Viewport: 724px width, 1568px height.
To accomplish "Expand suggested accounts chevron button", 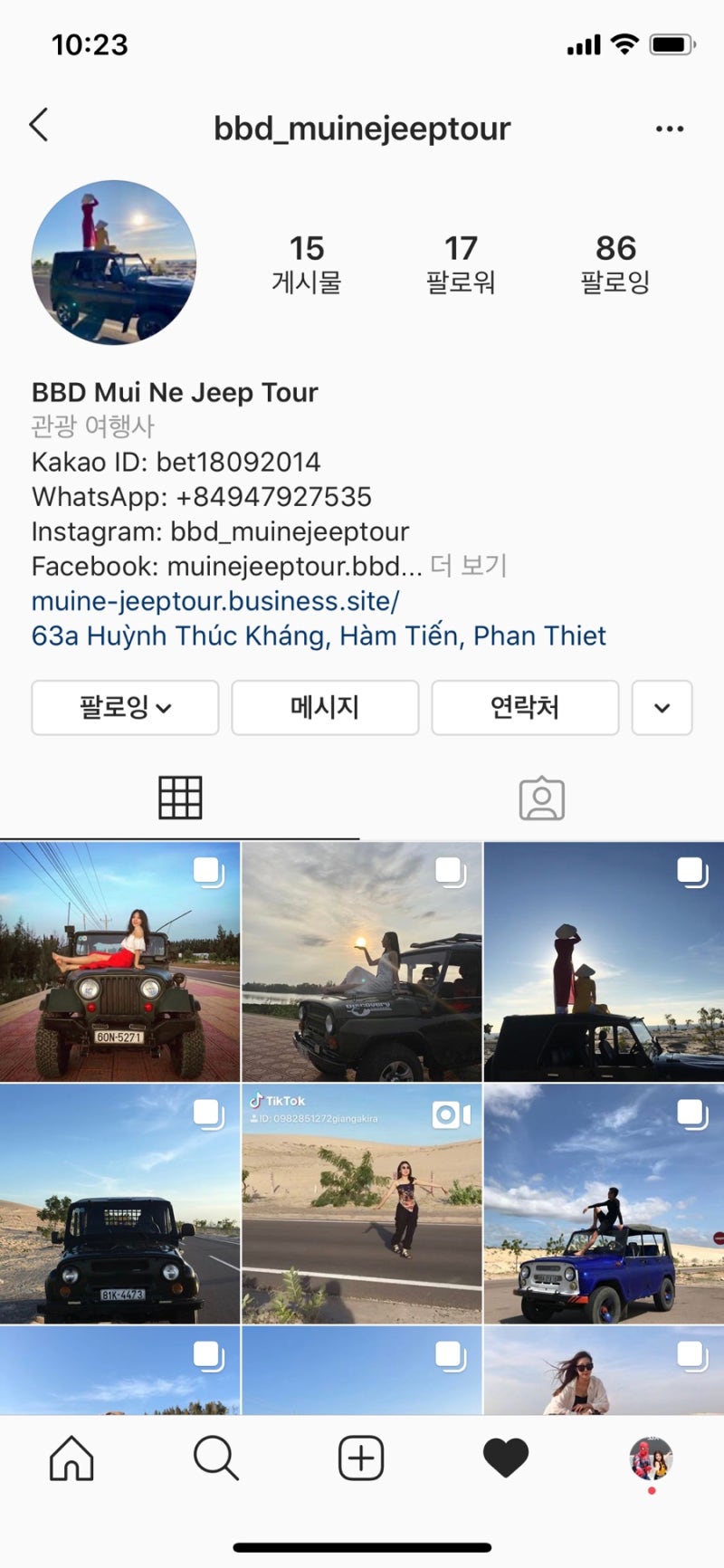I will (662, 707).
